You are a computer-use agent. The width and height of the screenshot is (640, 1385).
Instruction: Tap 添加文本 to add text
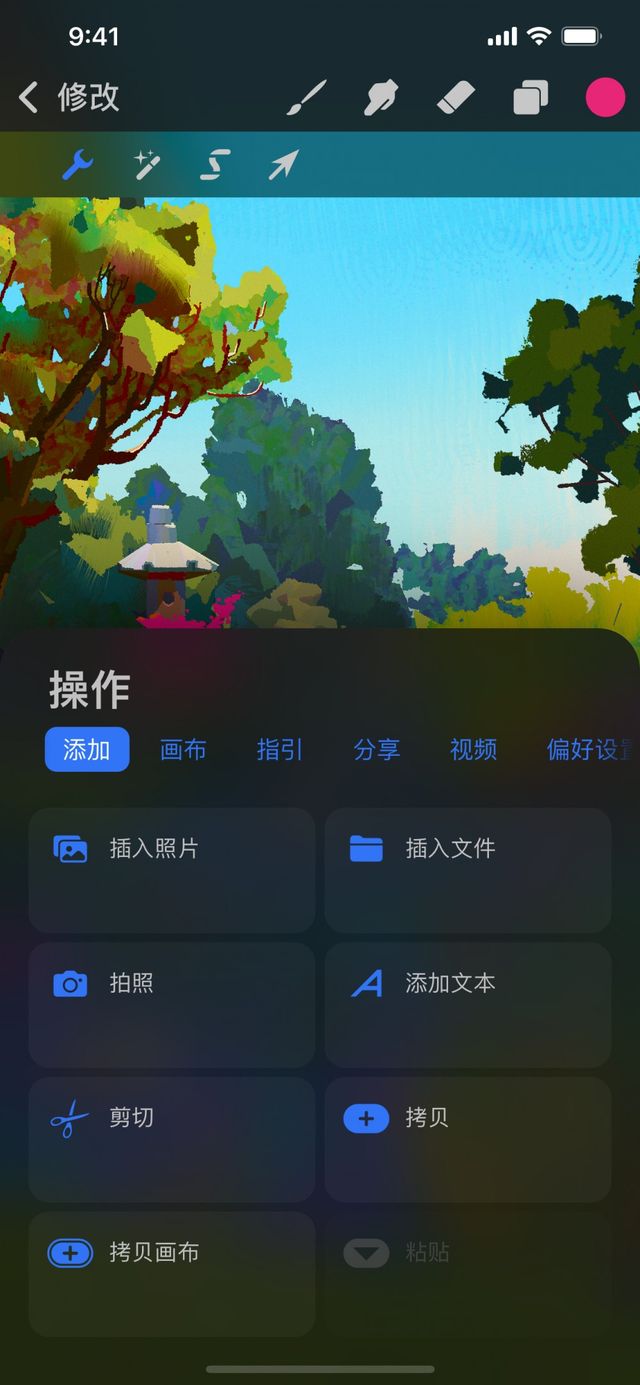click(x=467, y=1004)
